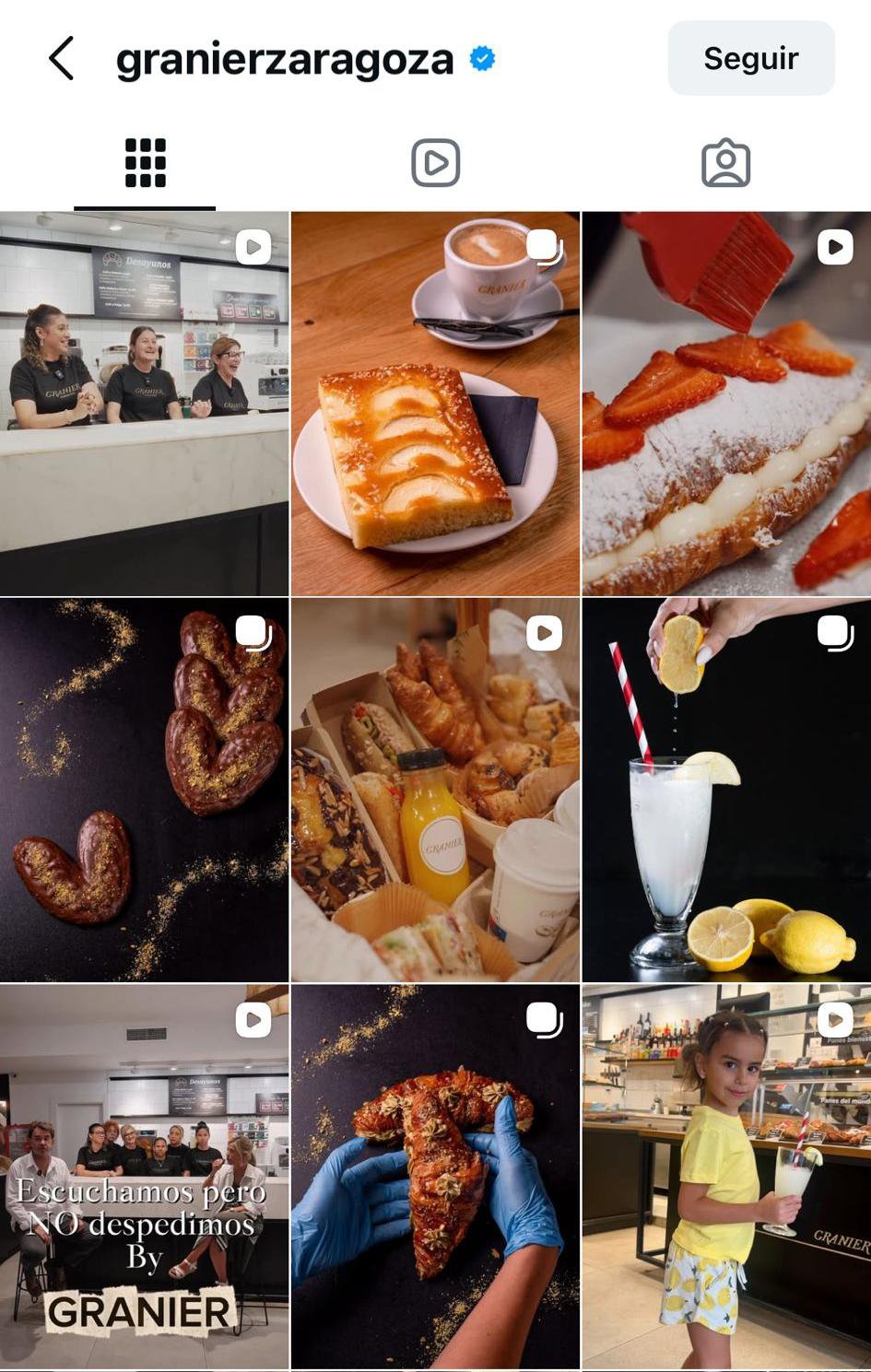Play the strawberry croissant reel

pyautogui.click(x=726, y=404)
